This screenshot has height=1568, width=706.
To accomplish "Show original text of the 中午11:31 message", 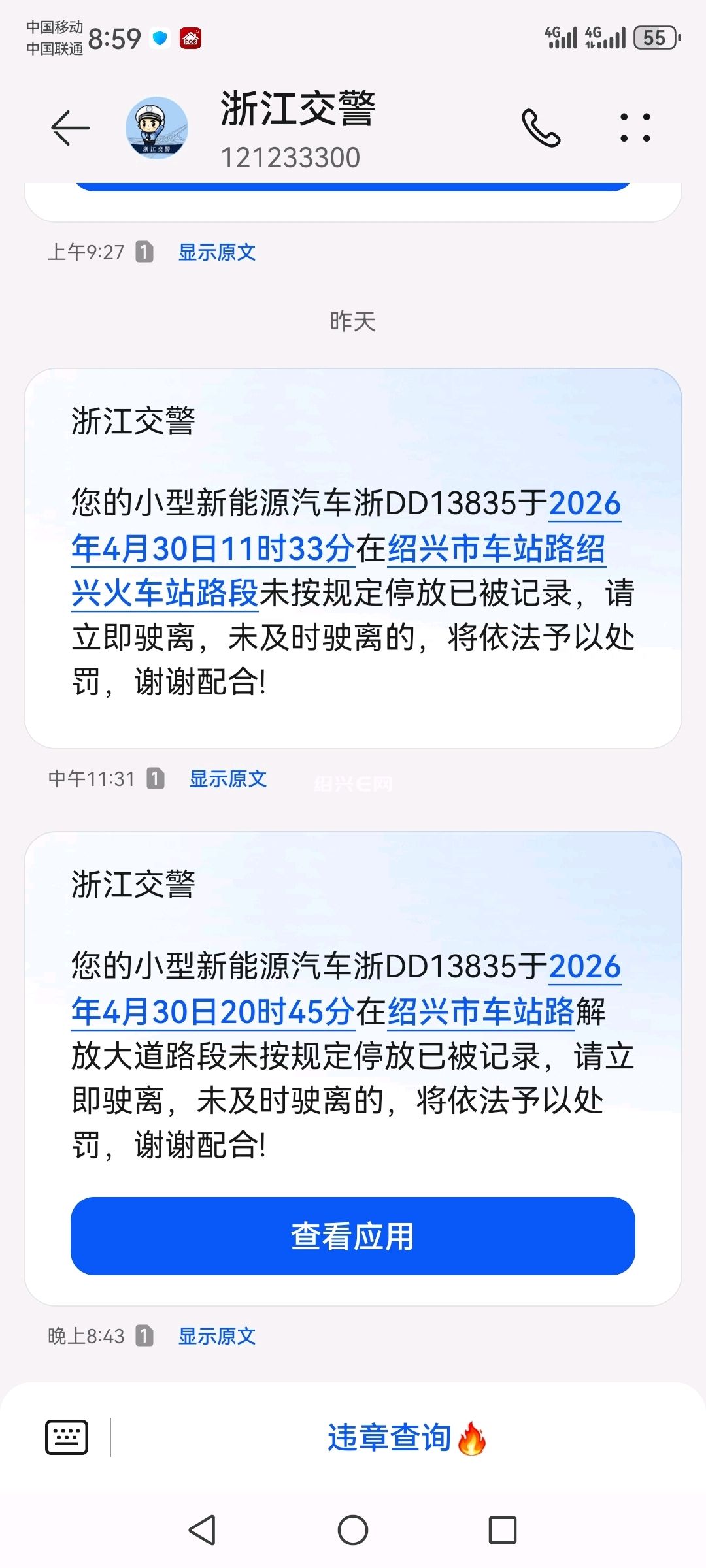I will pyautogui.click(x=228, y=779).
